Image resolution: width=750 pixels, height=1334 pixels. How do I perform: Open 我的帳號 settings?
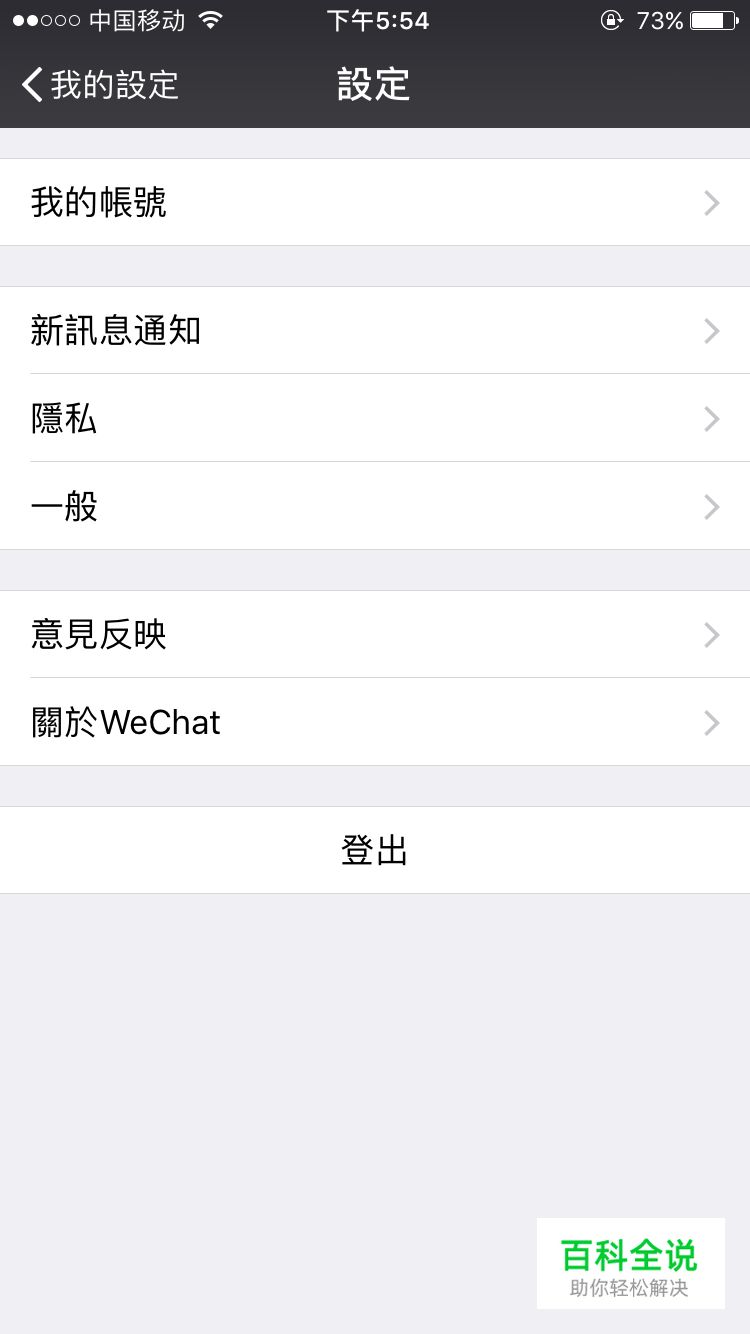point(375,202)
